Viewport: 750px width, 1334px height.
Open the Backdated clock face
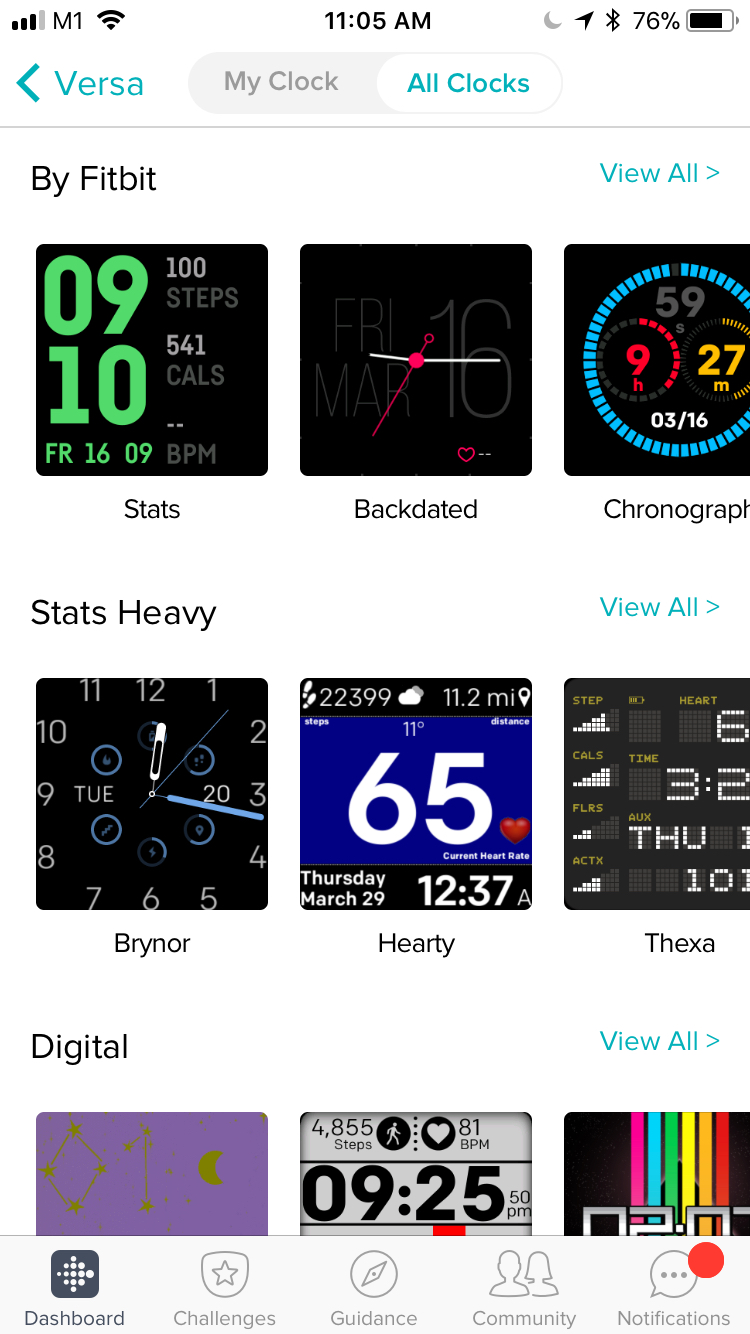pyautogui.click(x=416, y=360)
